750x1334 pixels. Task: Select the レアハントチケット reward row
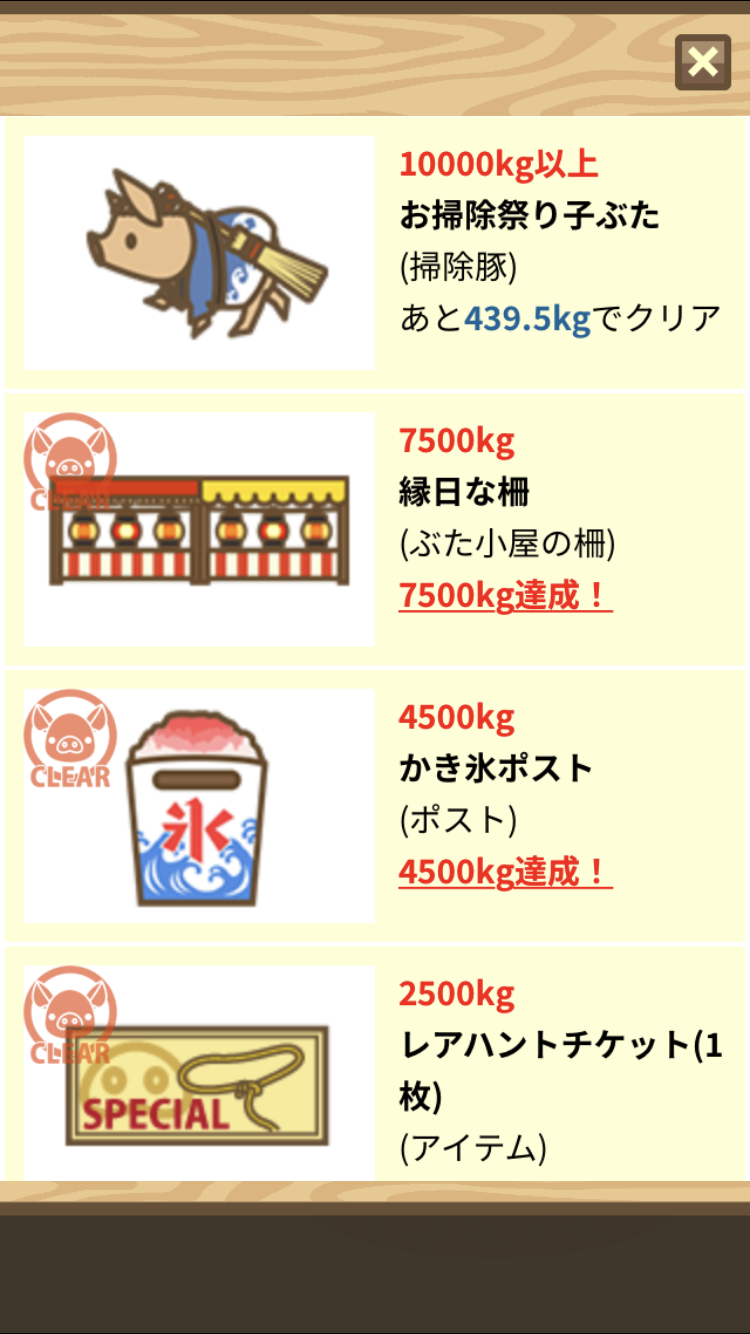pyautogui.click(x=375, y=1064)
